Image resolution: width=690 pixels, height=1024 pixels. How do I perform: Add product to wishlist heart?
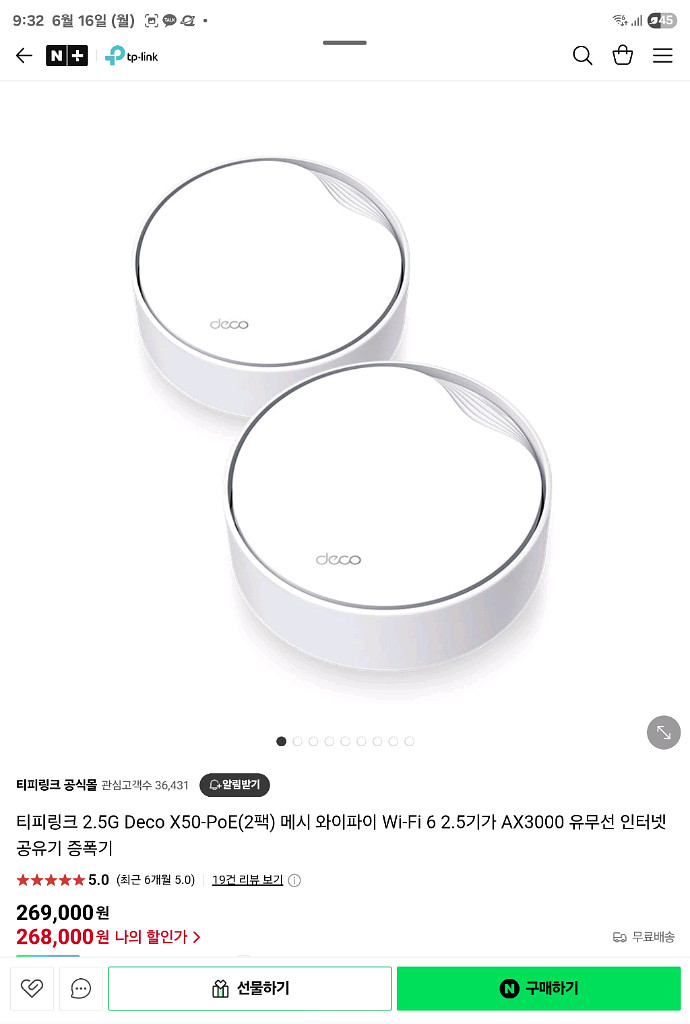(x=32, y=988)
